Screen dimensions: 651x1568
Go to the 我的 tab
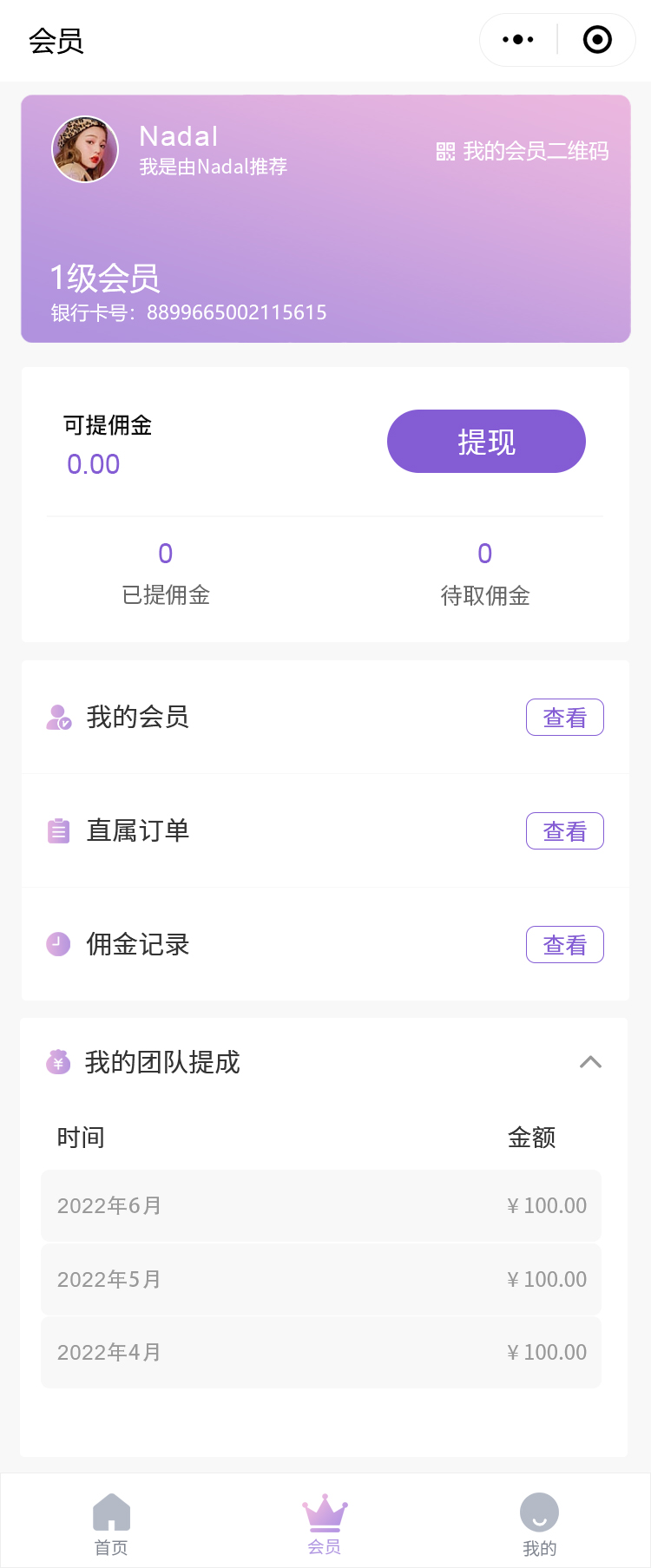(x=539, y=1524)
